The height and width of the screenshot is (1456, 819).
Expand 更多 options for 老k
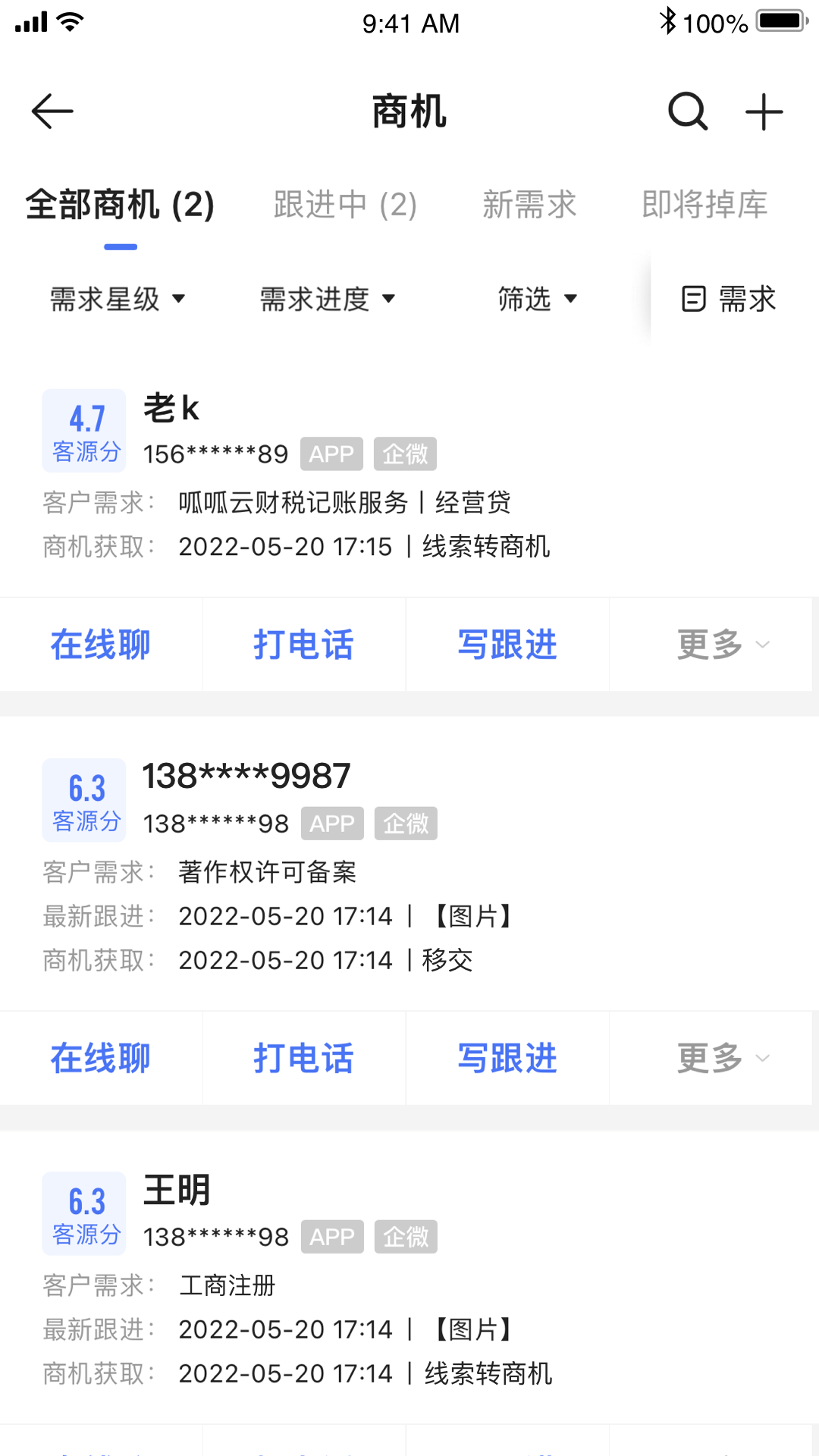pyautogui.click(x=721, y=645)
